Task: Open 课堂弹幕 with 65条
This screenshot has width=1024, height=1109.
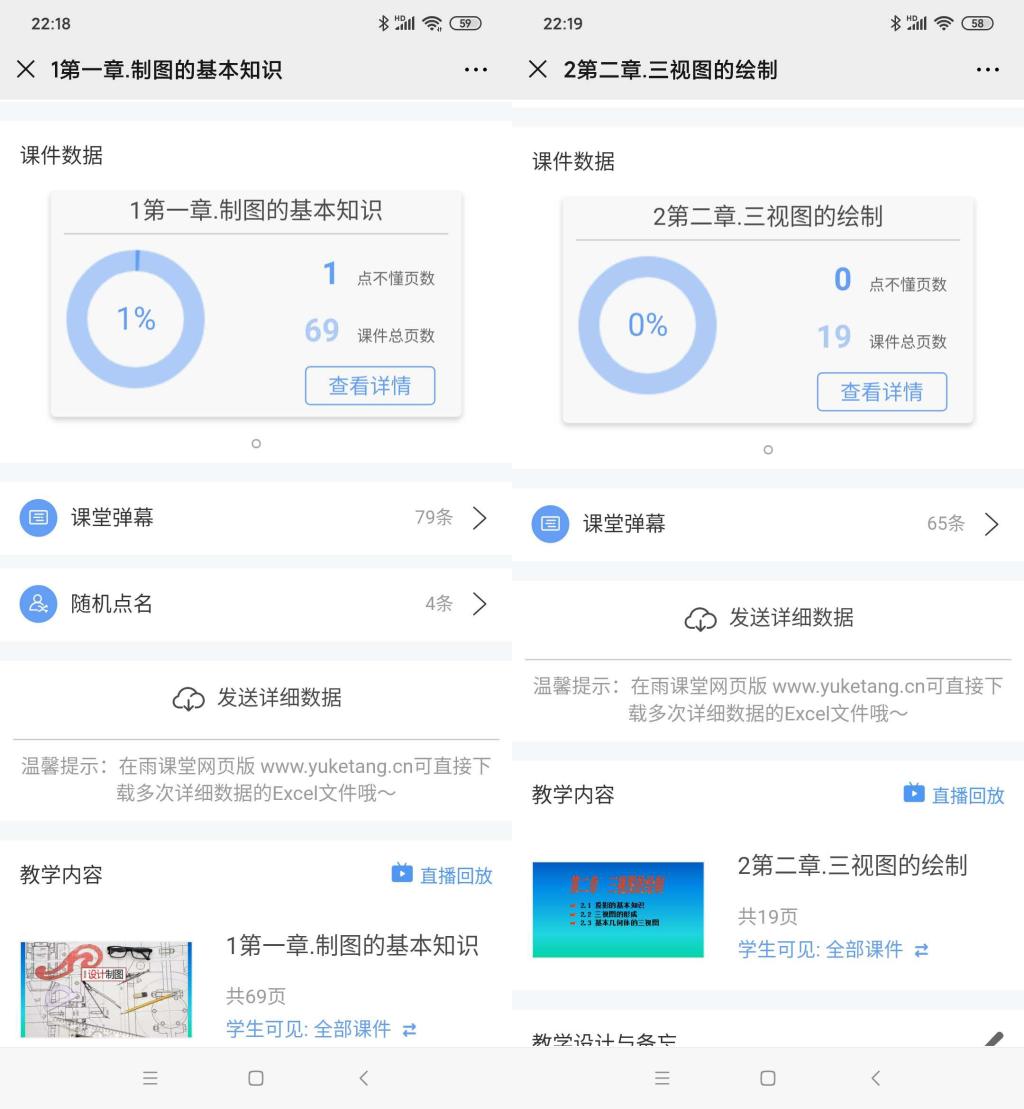Action: point(767,523)
